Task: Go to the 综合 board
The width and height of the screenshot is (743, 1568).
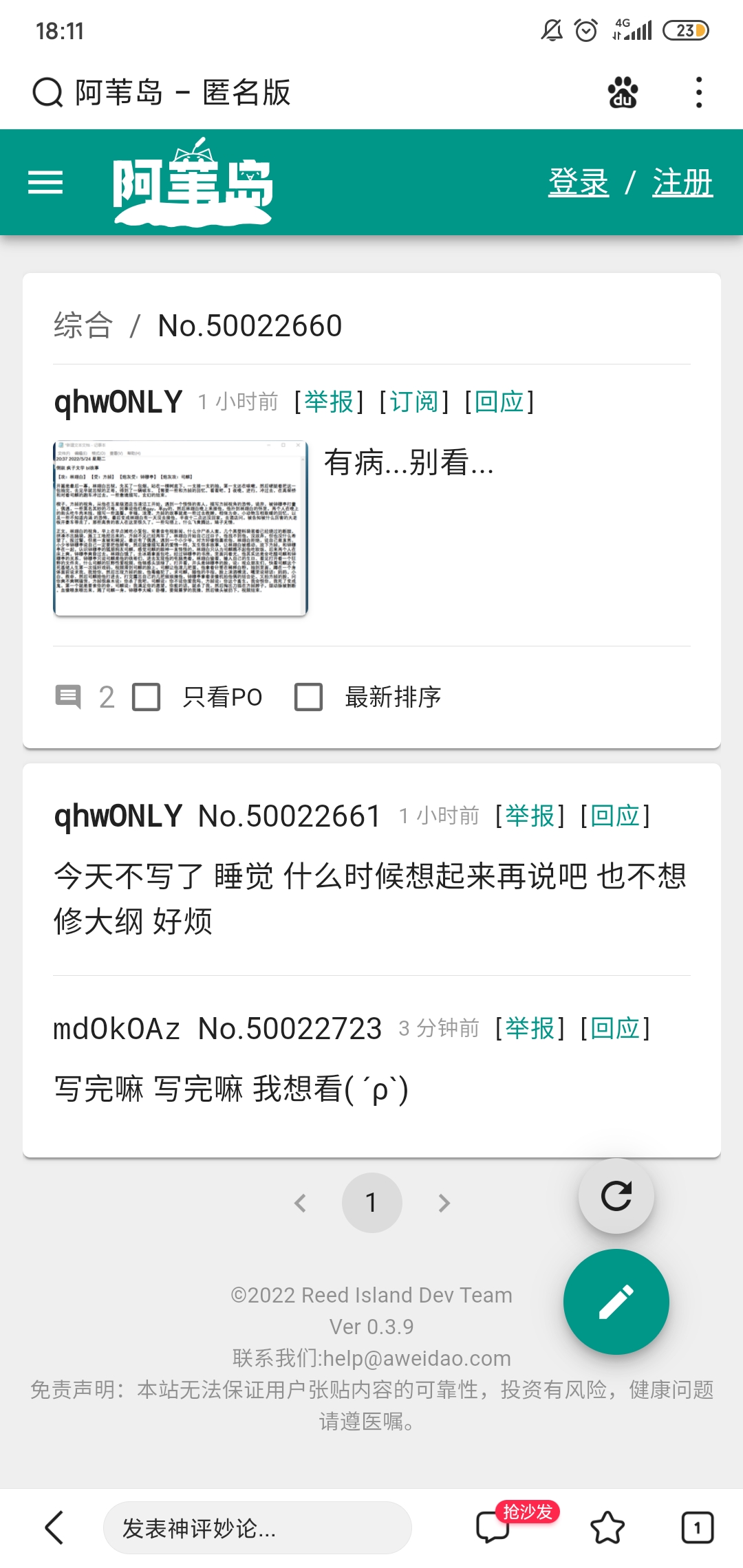Action: pyautogui.click(x=83, y=325)
